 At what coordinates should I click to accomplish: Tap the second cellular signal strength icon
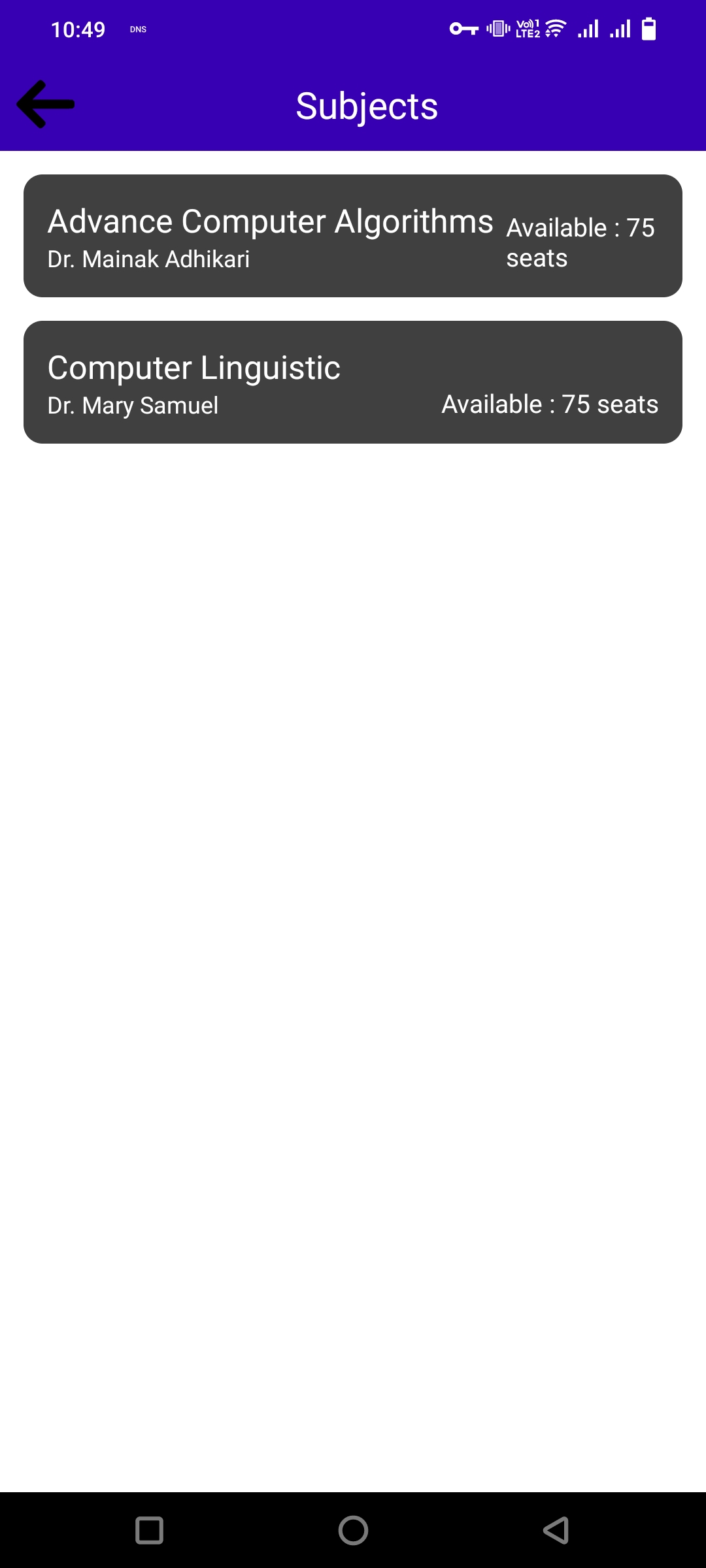(x=620, y=28)
